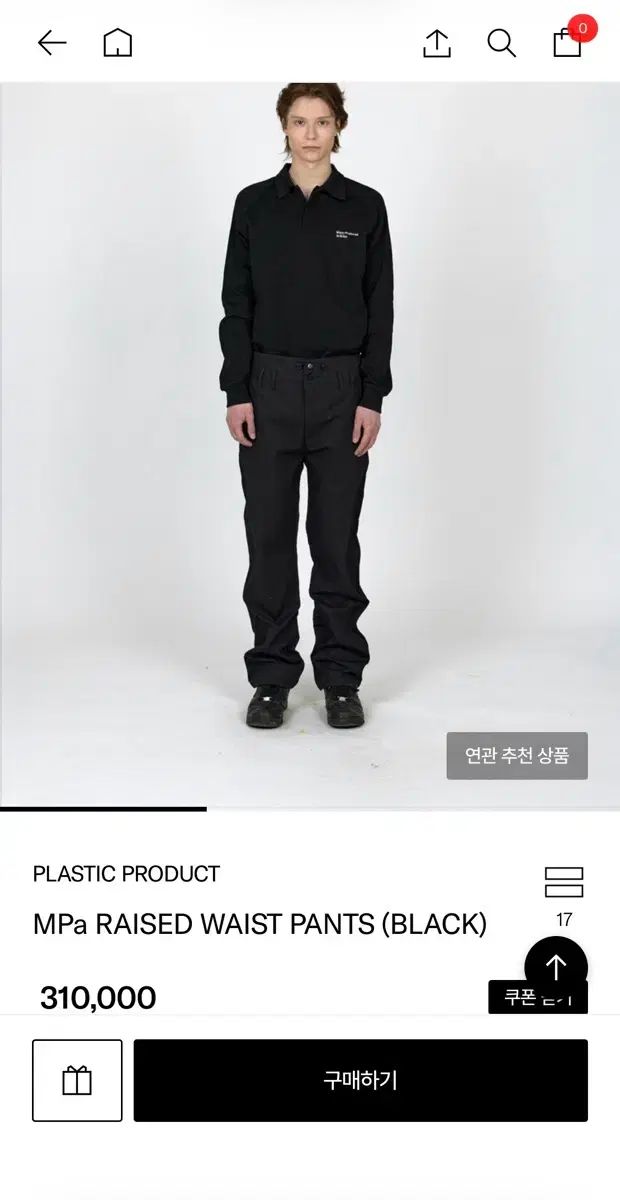Open the shopping bag cart
This screenshot has width=620, height=1200.
tap(568, 42)
